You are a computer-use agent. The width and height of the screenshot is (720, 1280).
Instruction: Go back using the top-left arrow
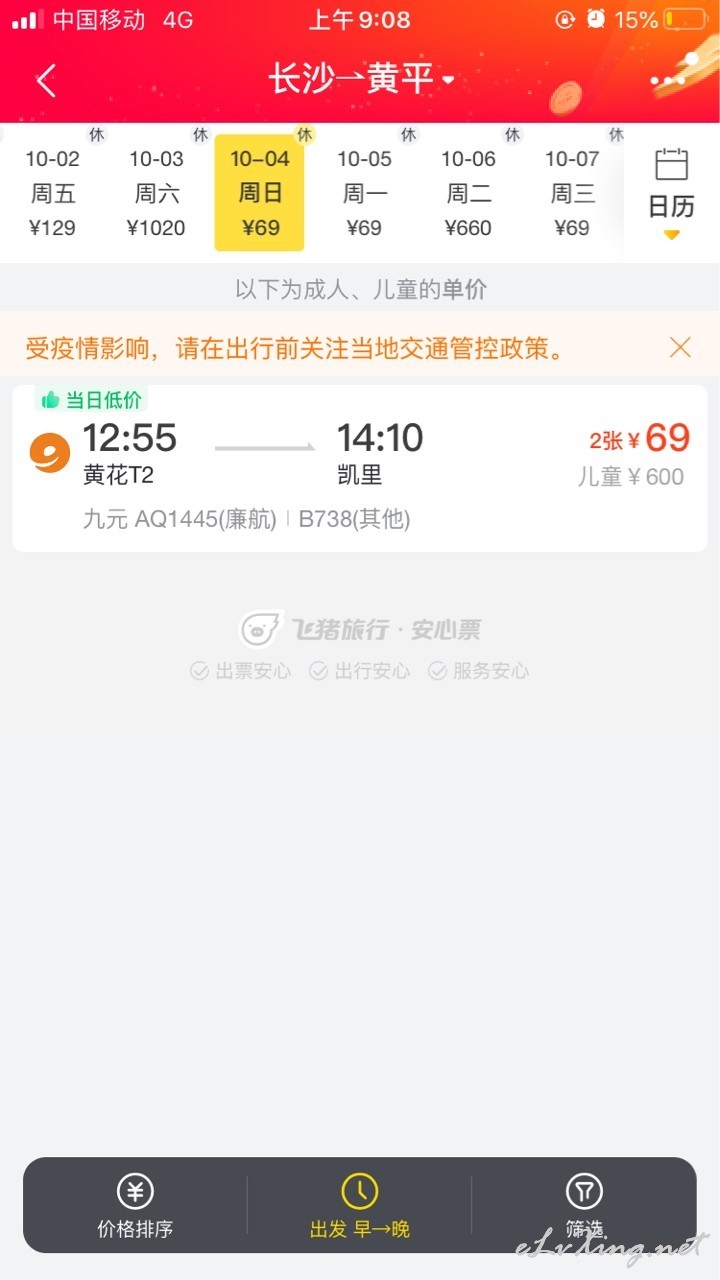pyautogui.click(x=46, y=80)
